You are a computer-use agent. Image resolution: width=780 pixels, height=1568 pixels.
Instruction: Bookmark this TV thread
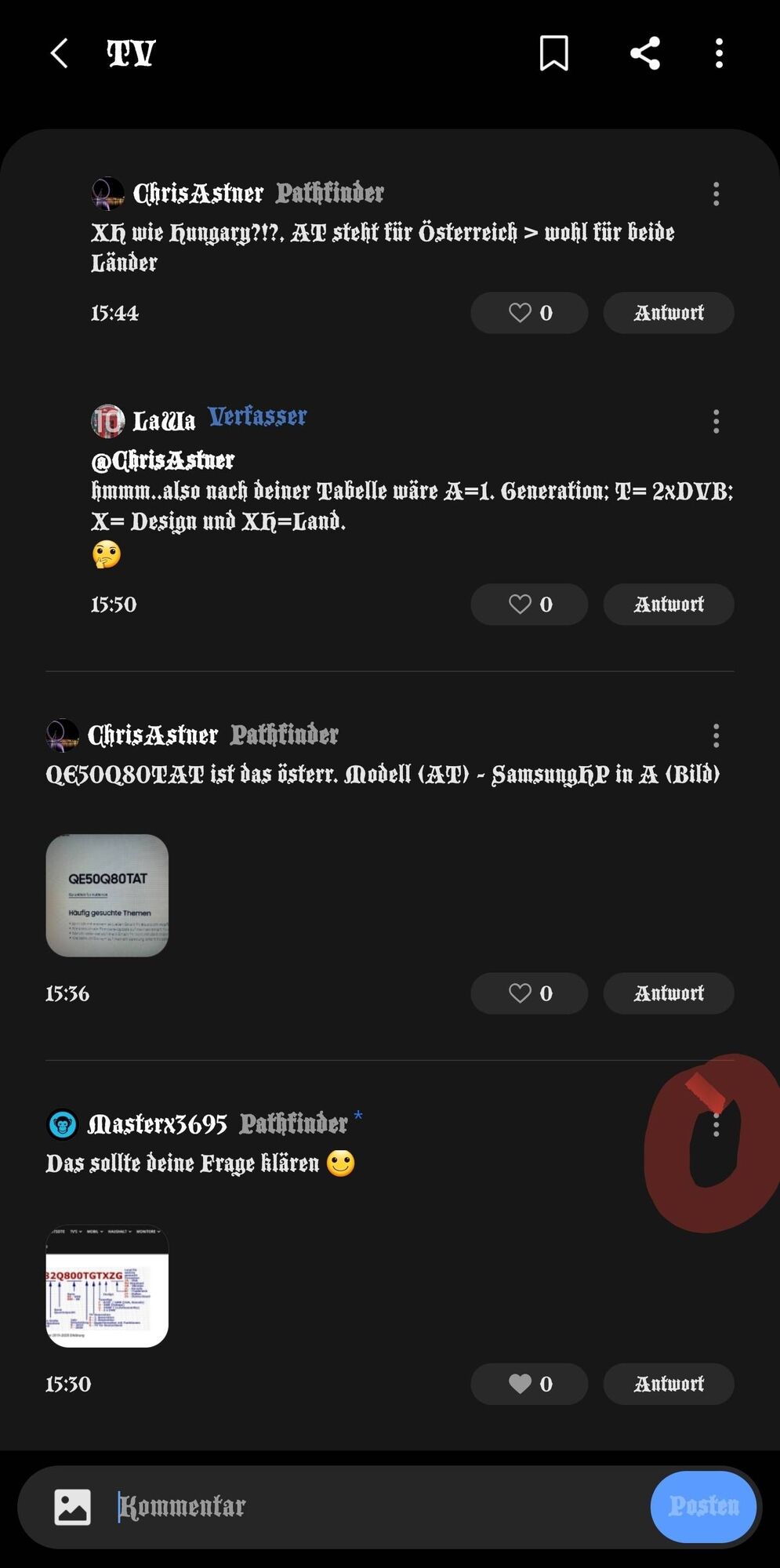553,54
